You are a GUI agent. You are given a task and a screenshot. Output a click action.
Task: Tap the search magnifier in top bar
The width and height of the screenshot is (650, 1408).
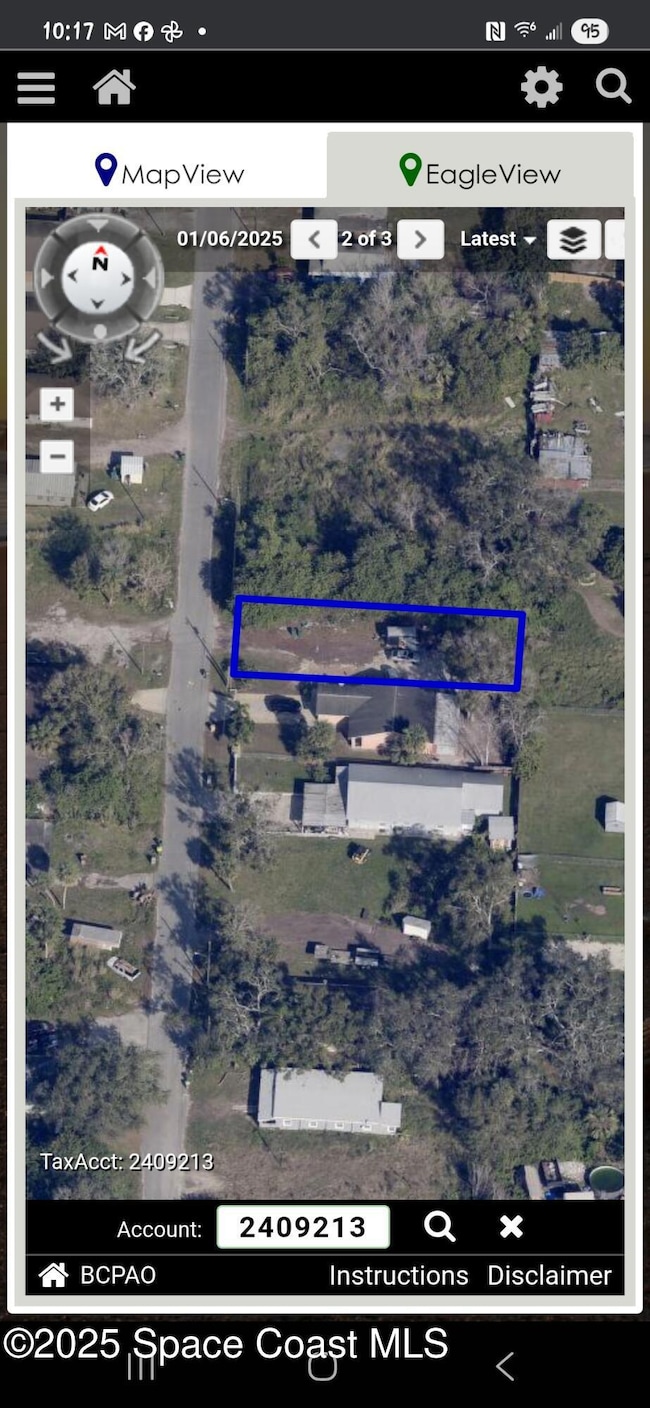point(613,87)
